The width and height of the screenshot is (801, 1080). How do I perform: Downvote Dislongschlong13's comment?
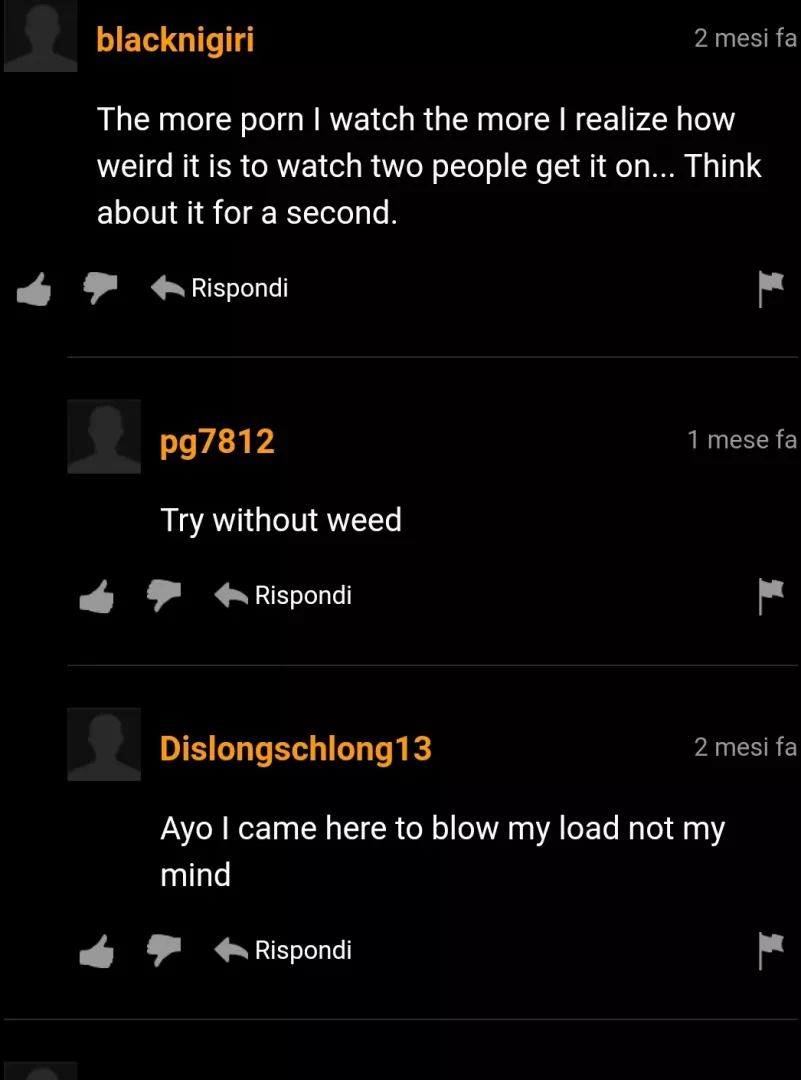(164, 952)
